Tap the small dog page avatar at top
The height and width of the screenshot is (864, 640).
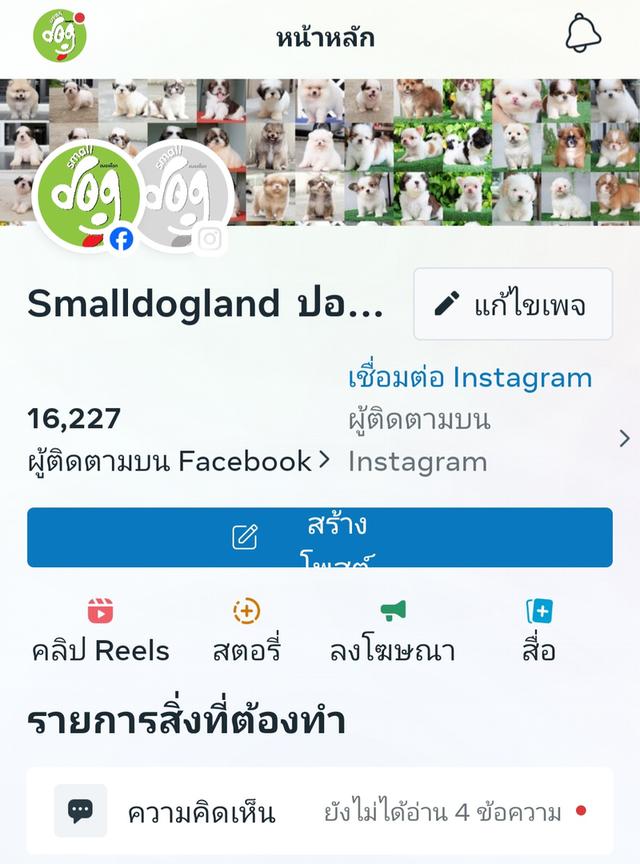[60, 34]
